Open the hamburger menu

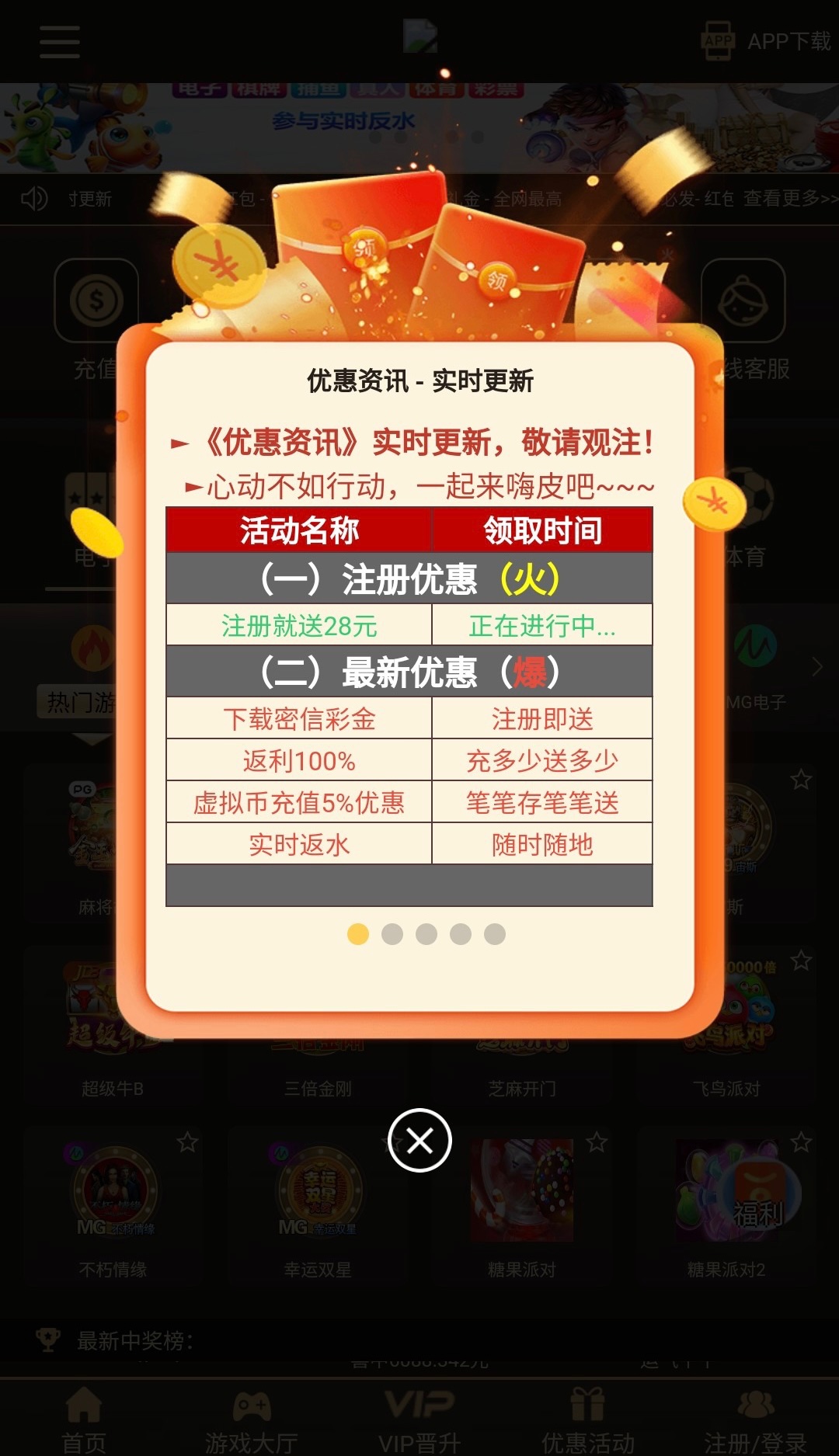60,42
